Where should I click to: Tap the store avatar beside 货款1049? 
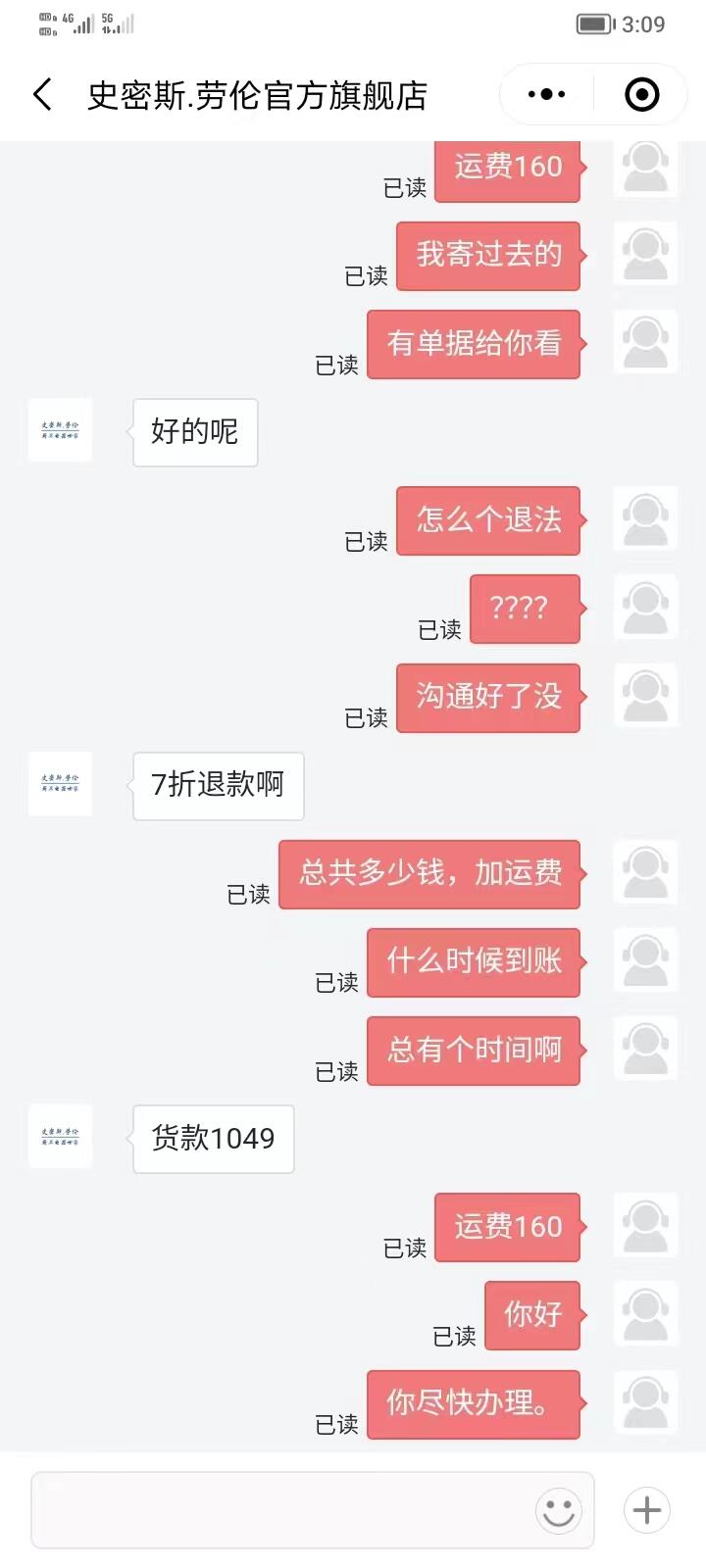61,1137
